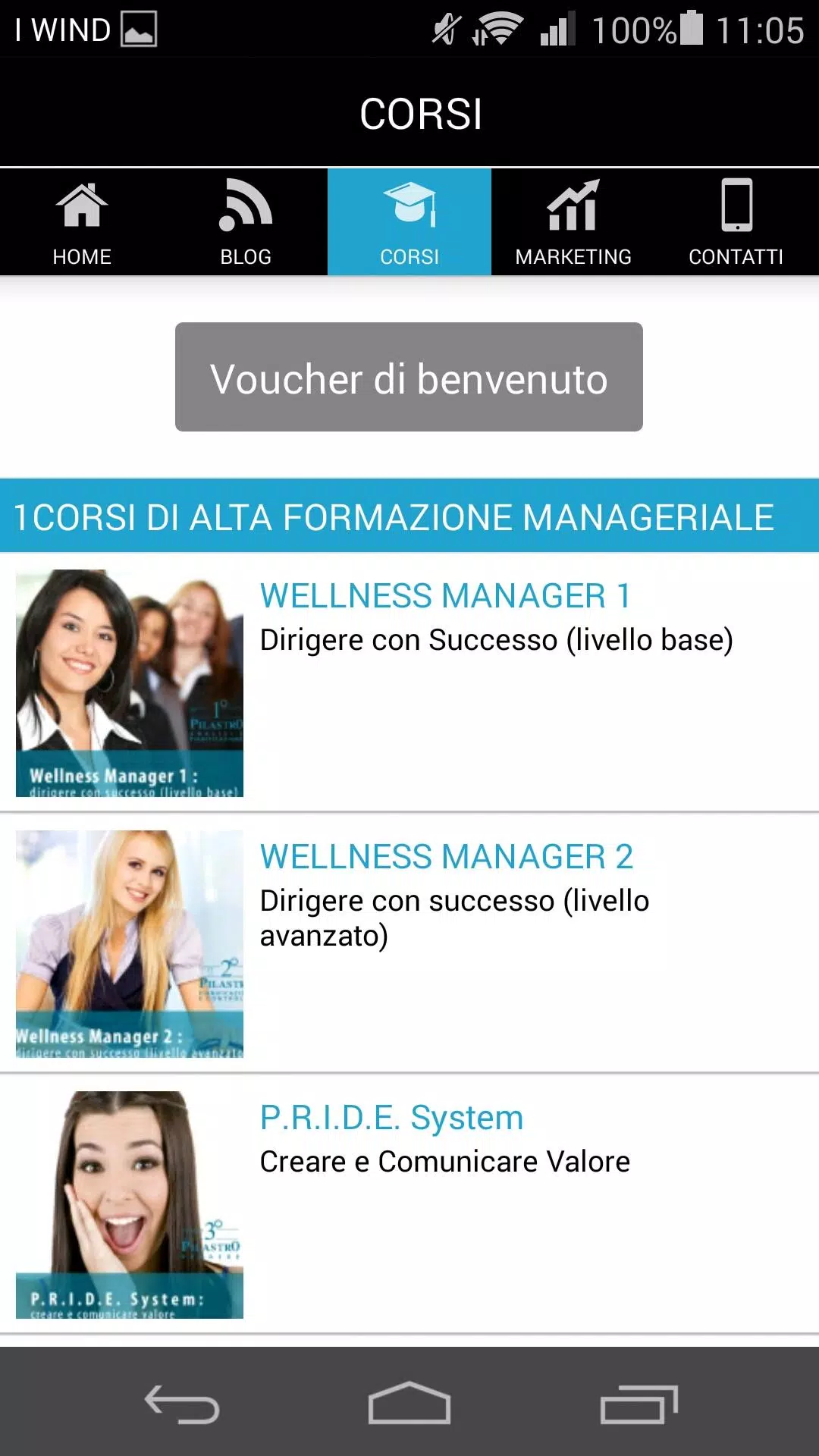Tap the Voucher di benvenuto button
The height and width of the screenshot is (1456, 819).
click(x=409, y=377)
